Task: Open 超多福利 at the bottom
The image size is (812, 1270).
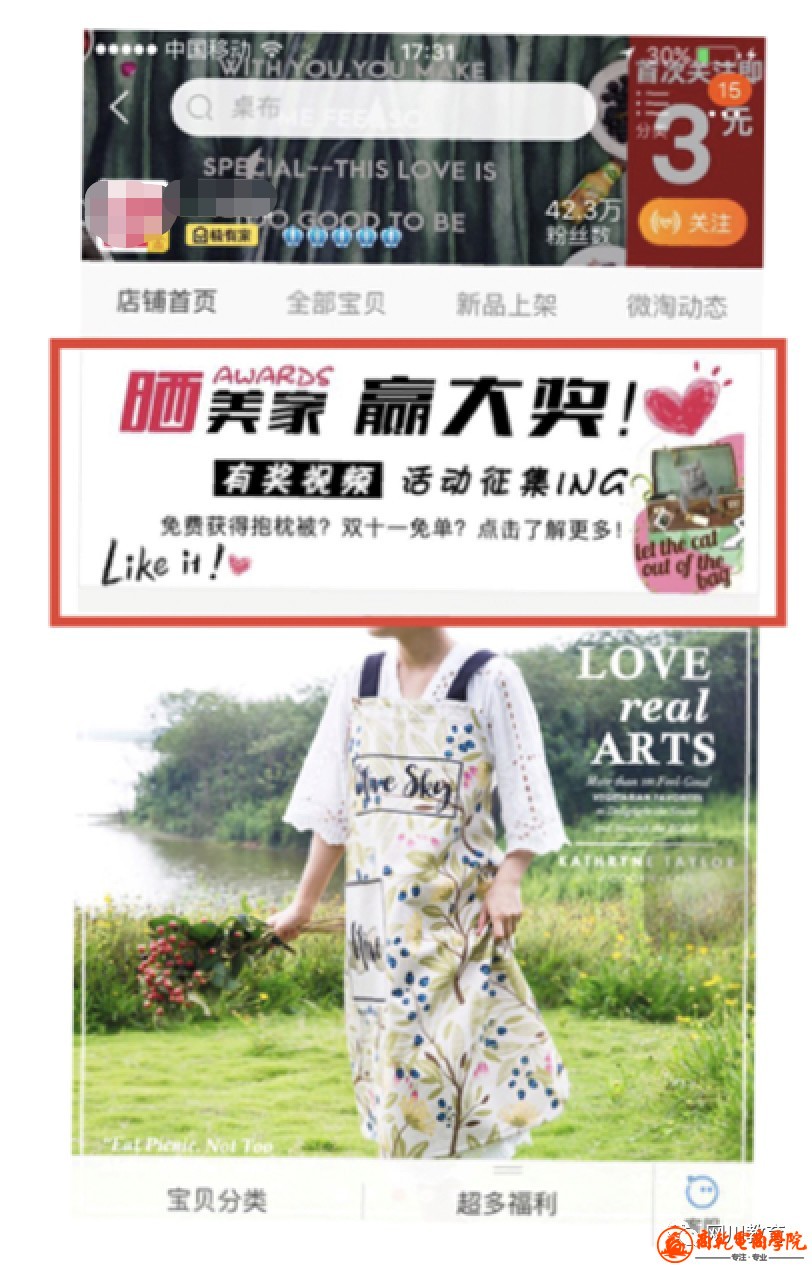Action: tap(507, 1202)
